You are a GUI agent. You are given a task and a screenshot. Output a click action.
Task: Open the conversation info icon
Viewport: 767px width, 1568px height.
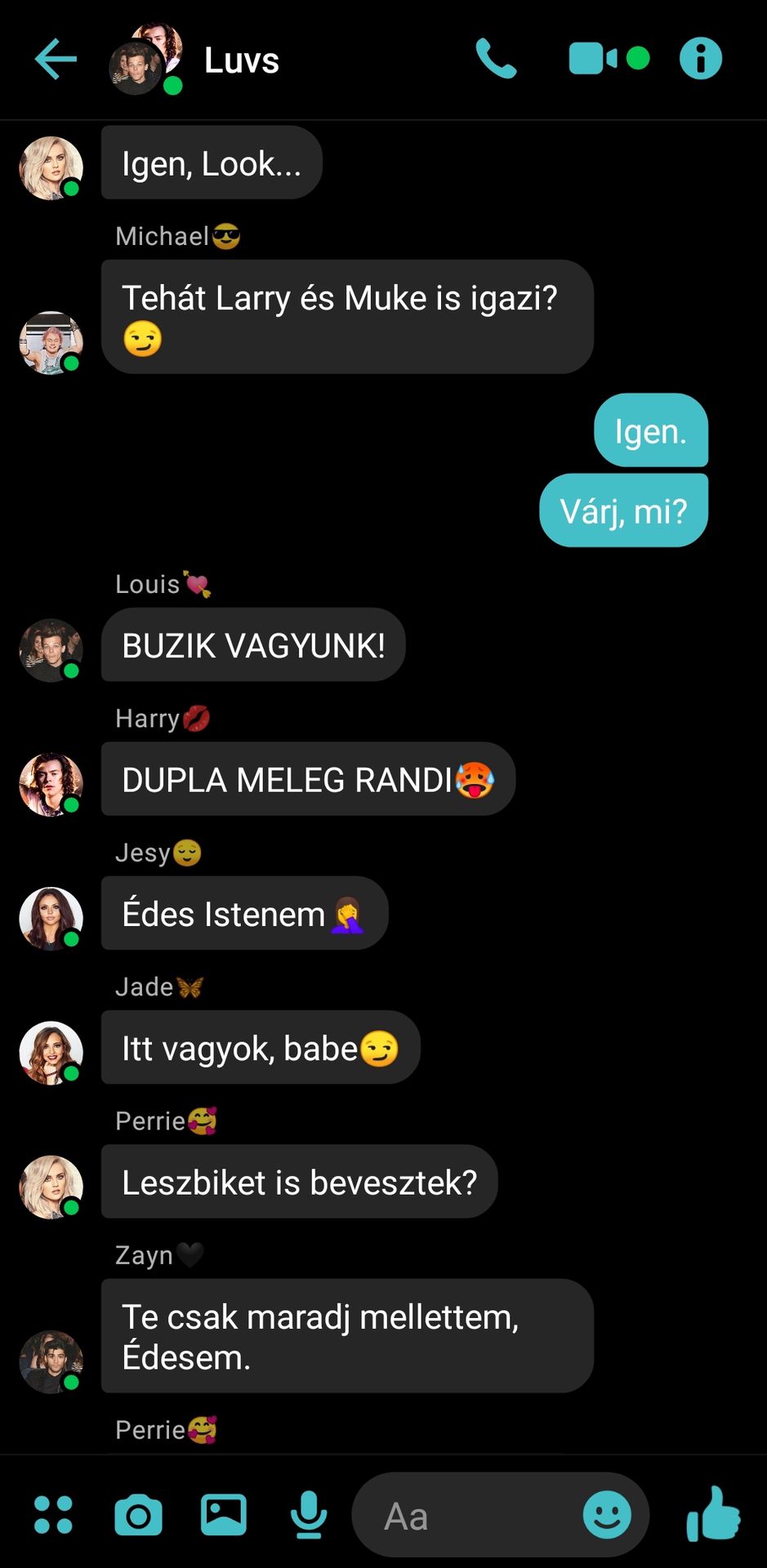tap(701, 59)
